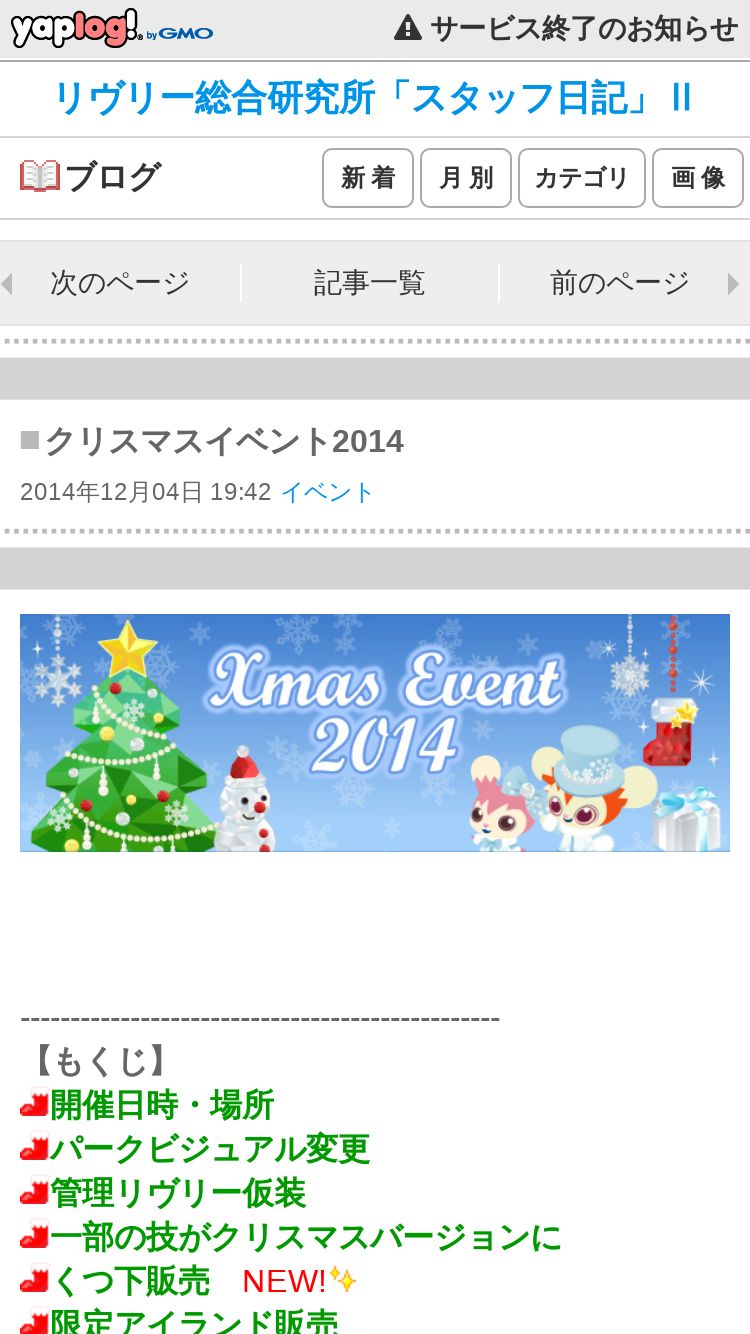Open the サービス終了のお知らせ notice
This screenshot has width=750, height=1334.
tap(566, 28)
